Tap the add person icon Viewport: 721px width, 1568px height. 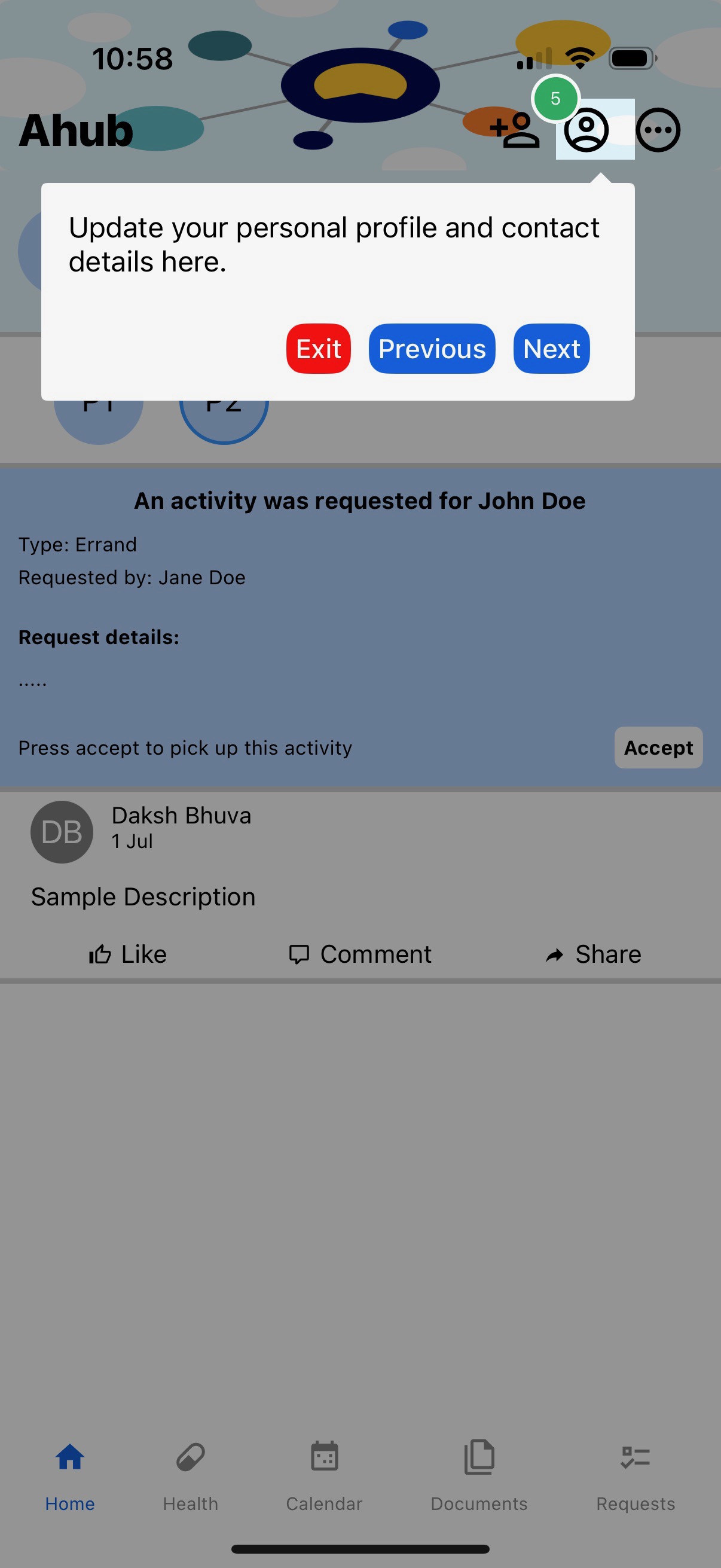[515, 130]
